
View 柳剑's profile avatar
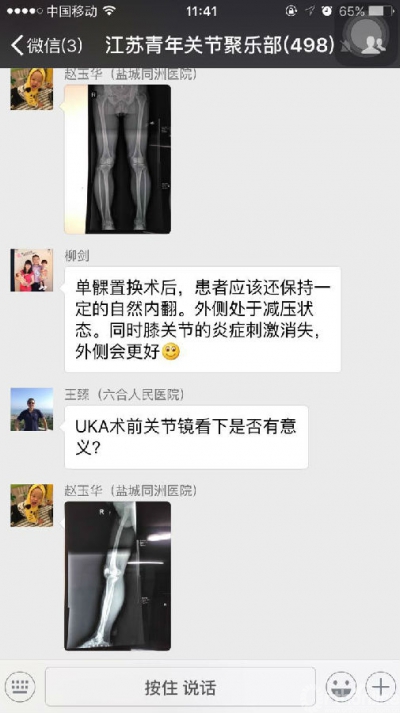(x=32, y=270)
